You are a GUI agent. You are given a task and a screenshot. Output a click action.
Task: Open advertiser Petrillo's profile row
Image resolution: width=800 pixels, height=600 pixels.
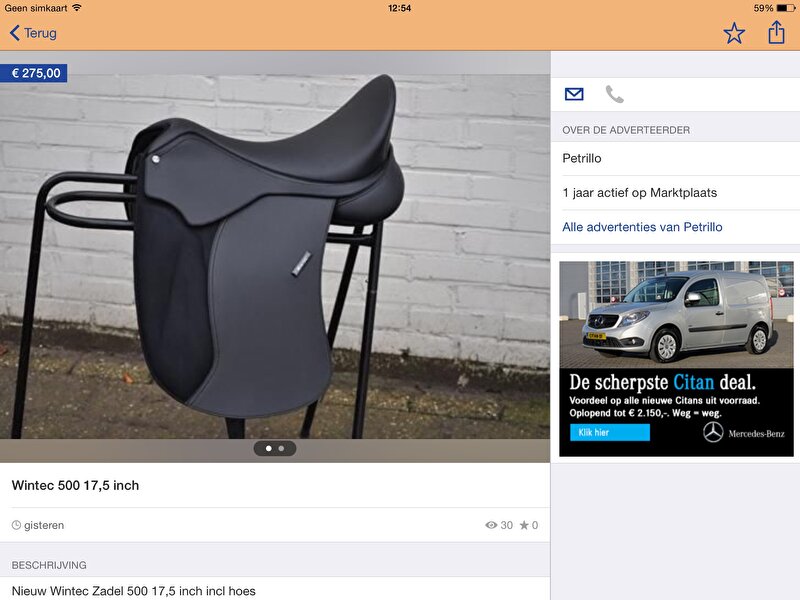[x=675, y=158]
